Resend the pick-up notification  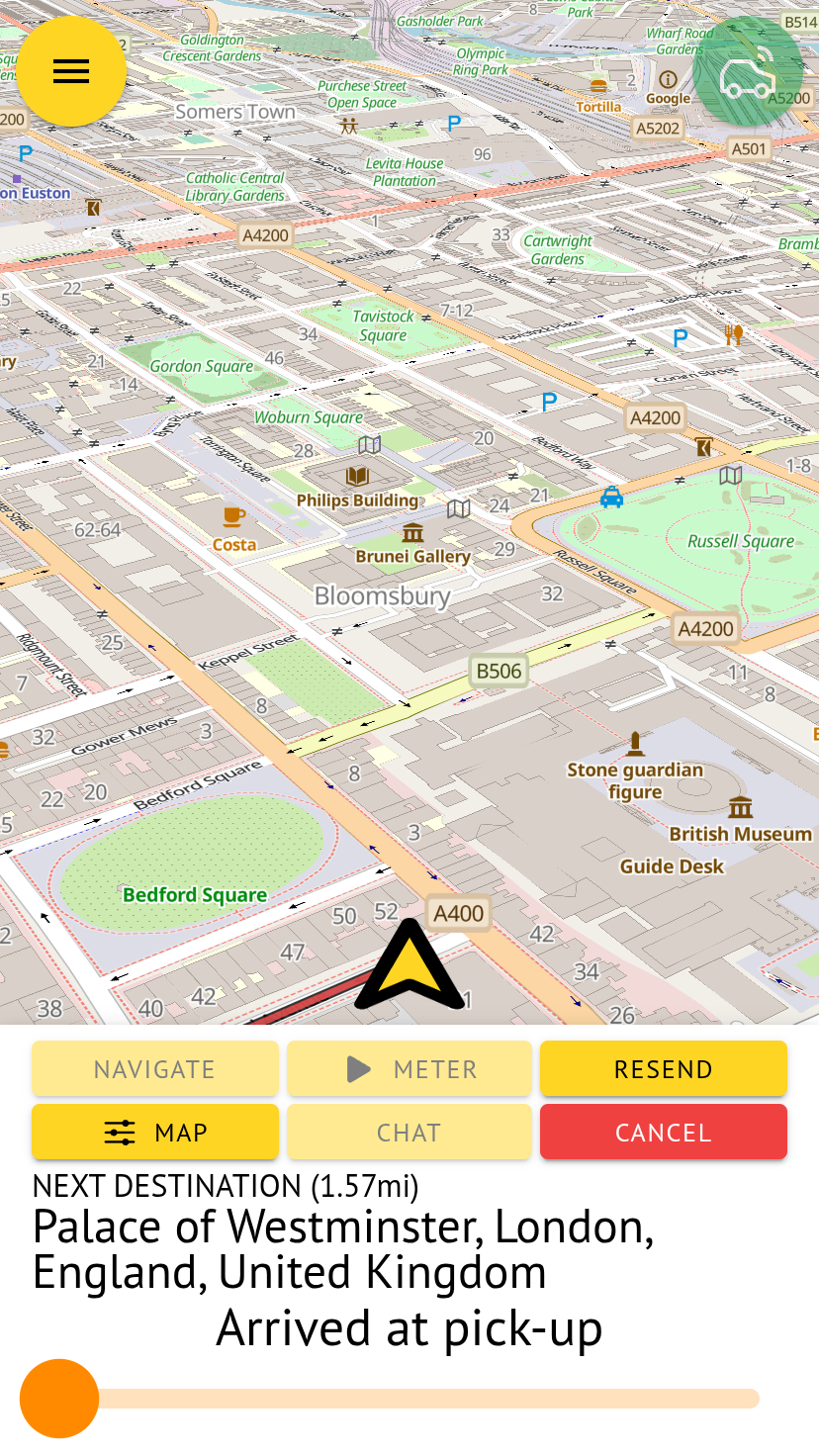(663, 1069)
